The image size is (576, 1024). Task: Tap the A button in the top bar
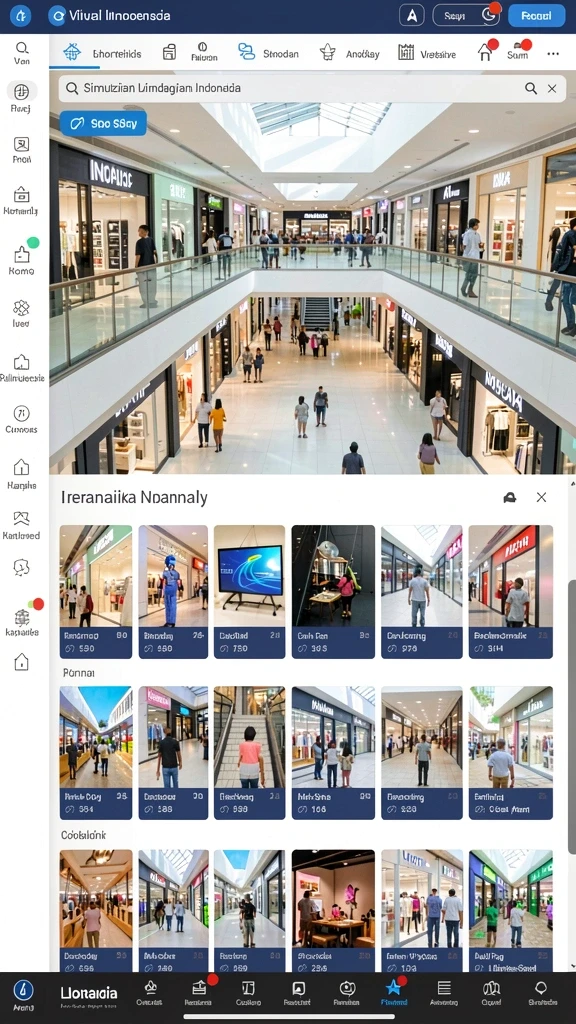tap(411, 16)
